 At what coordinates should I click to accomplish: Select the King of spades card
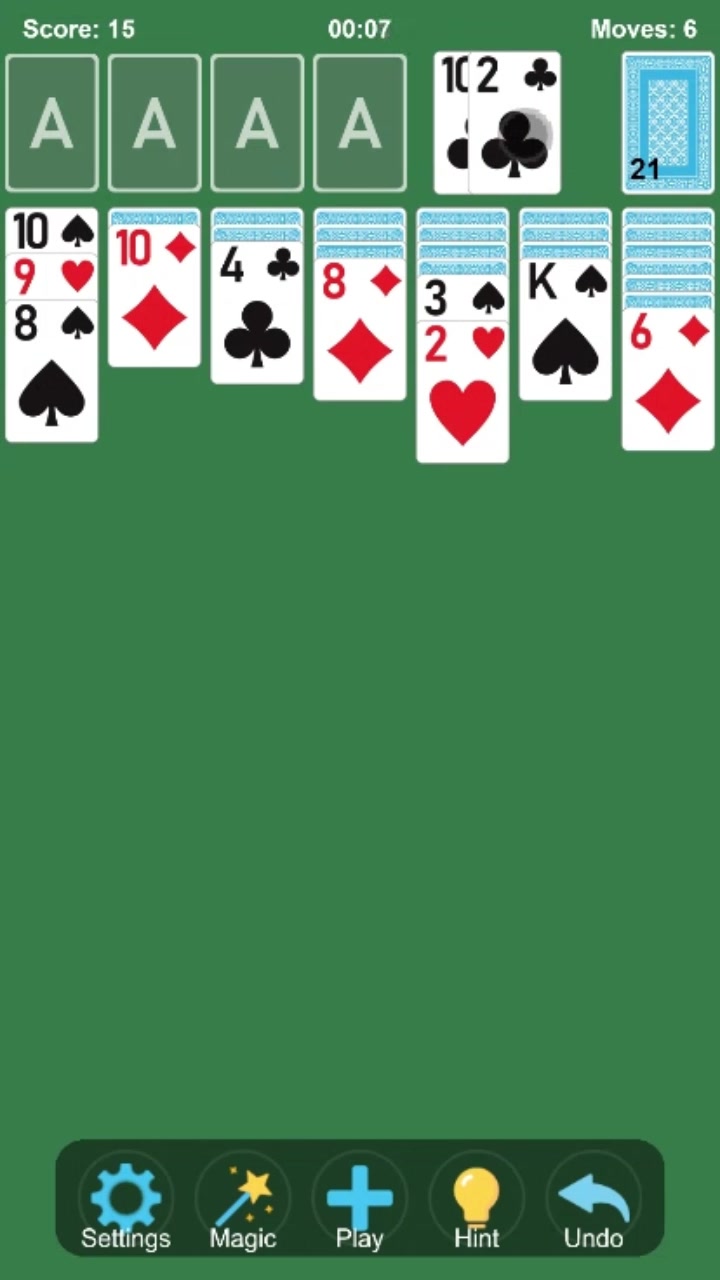(x=565, y=330)
